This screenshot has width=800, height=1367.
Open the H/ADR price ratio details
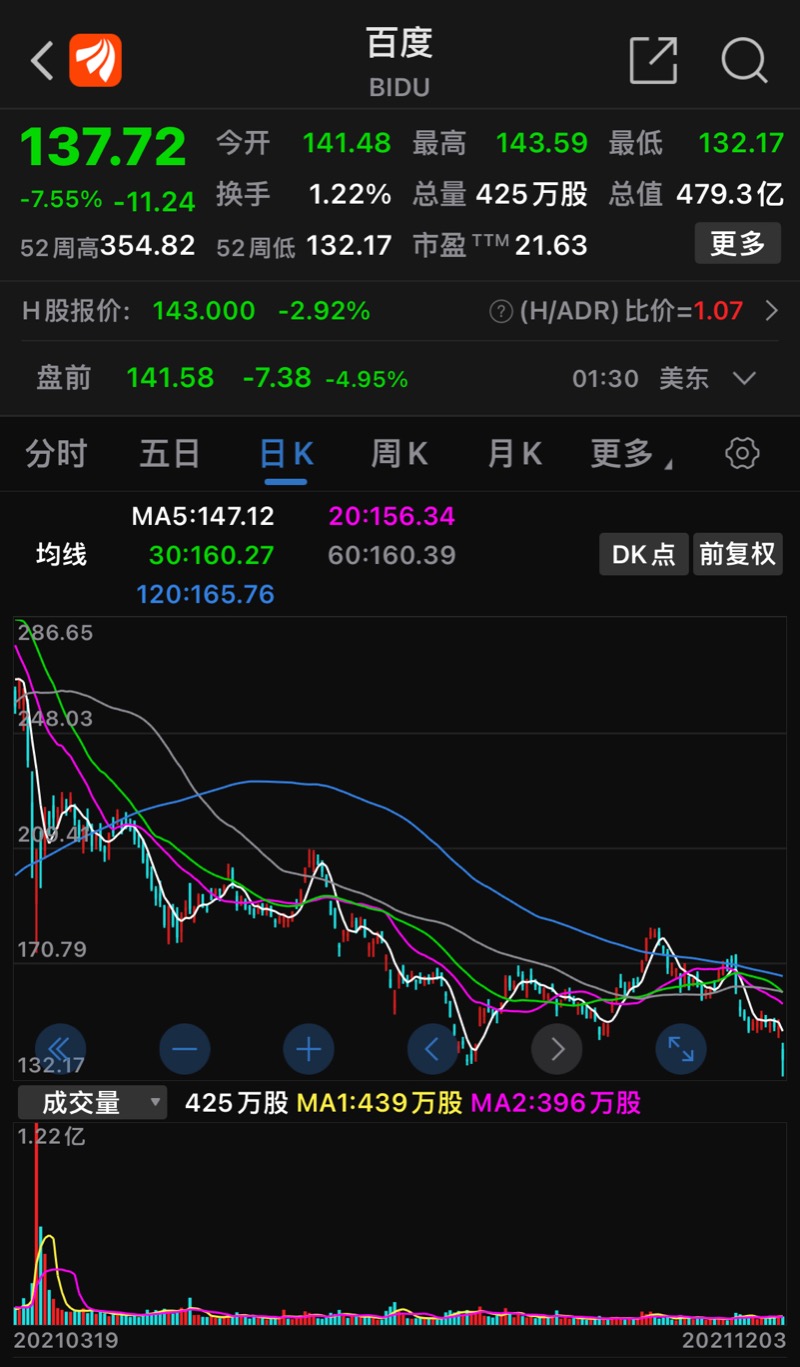771,311
